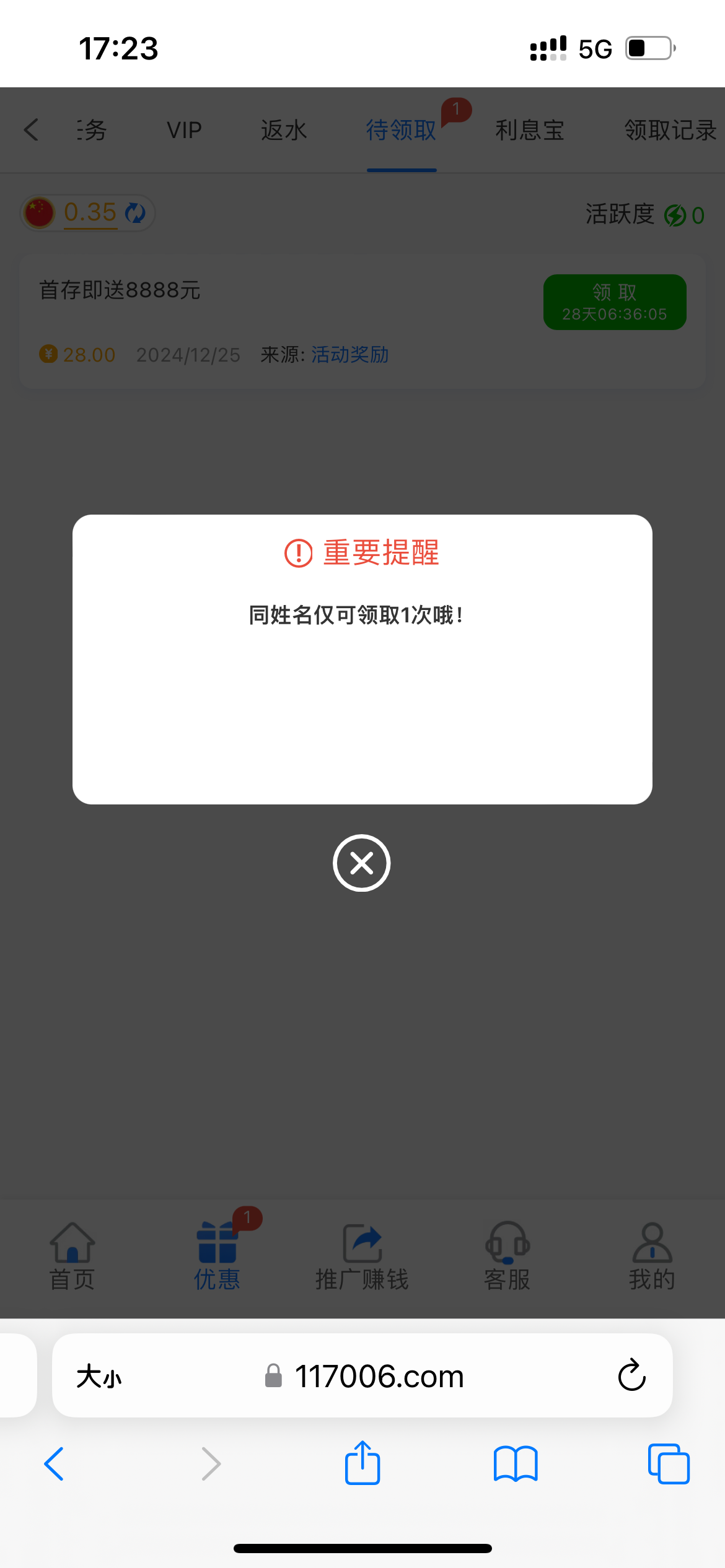Open the 领取记录 tab
Screen dimensions: 725x1568
point(670,131)
